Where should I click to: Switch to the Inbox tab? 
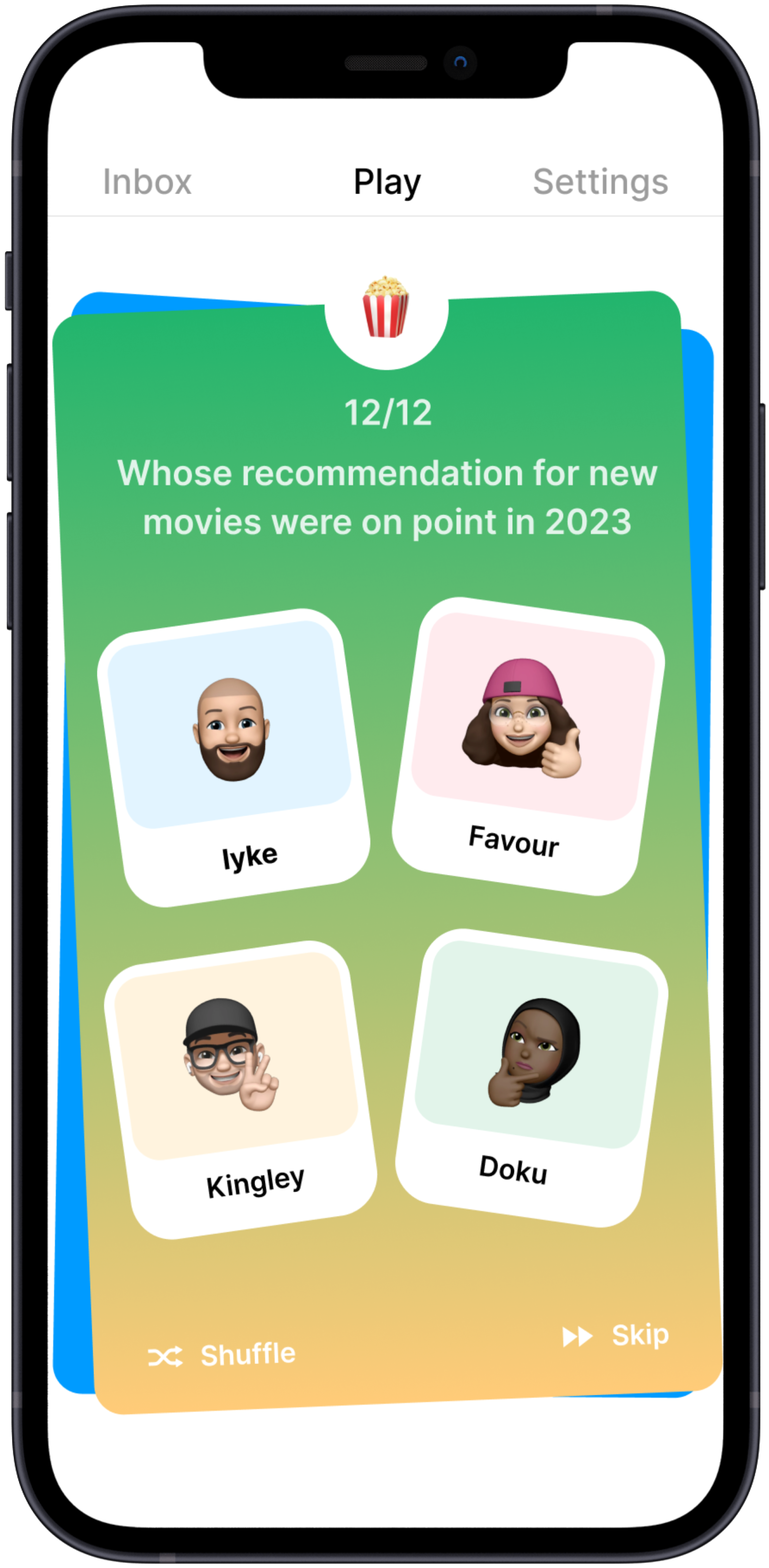pyautogui.click(x=147, y=182)
